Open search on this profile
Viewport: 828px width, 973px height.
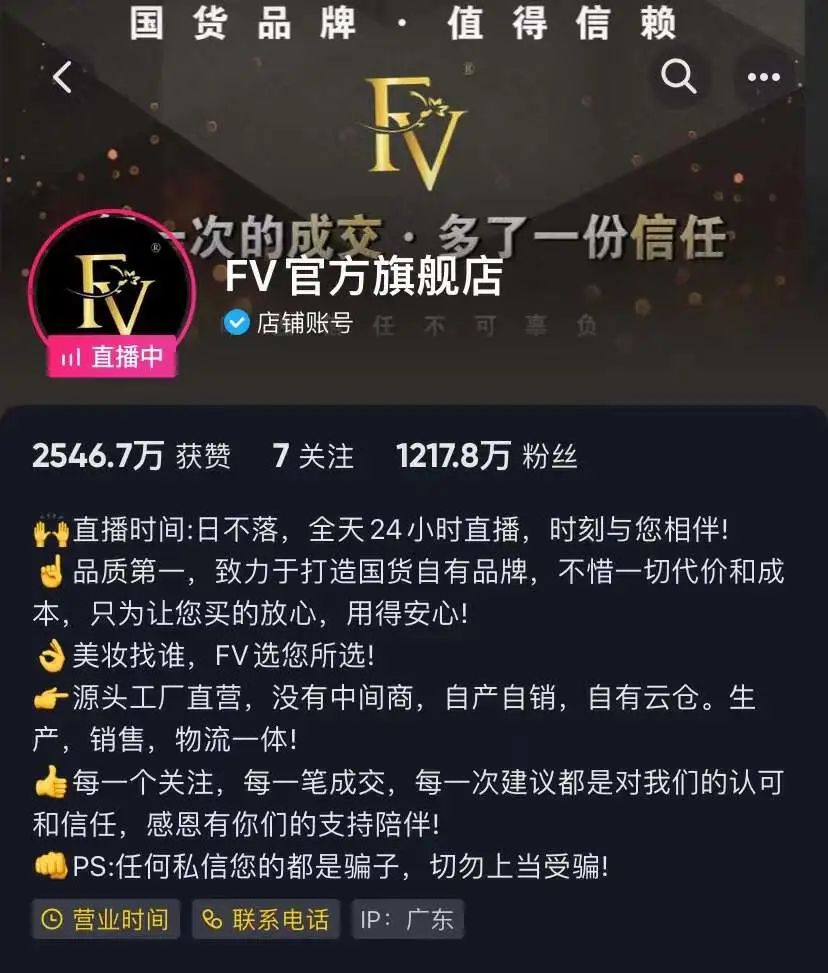coord(679,76)
